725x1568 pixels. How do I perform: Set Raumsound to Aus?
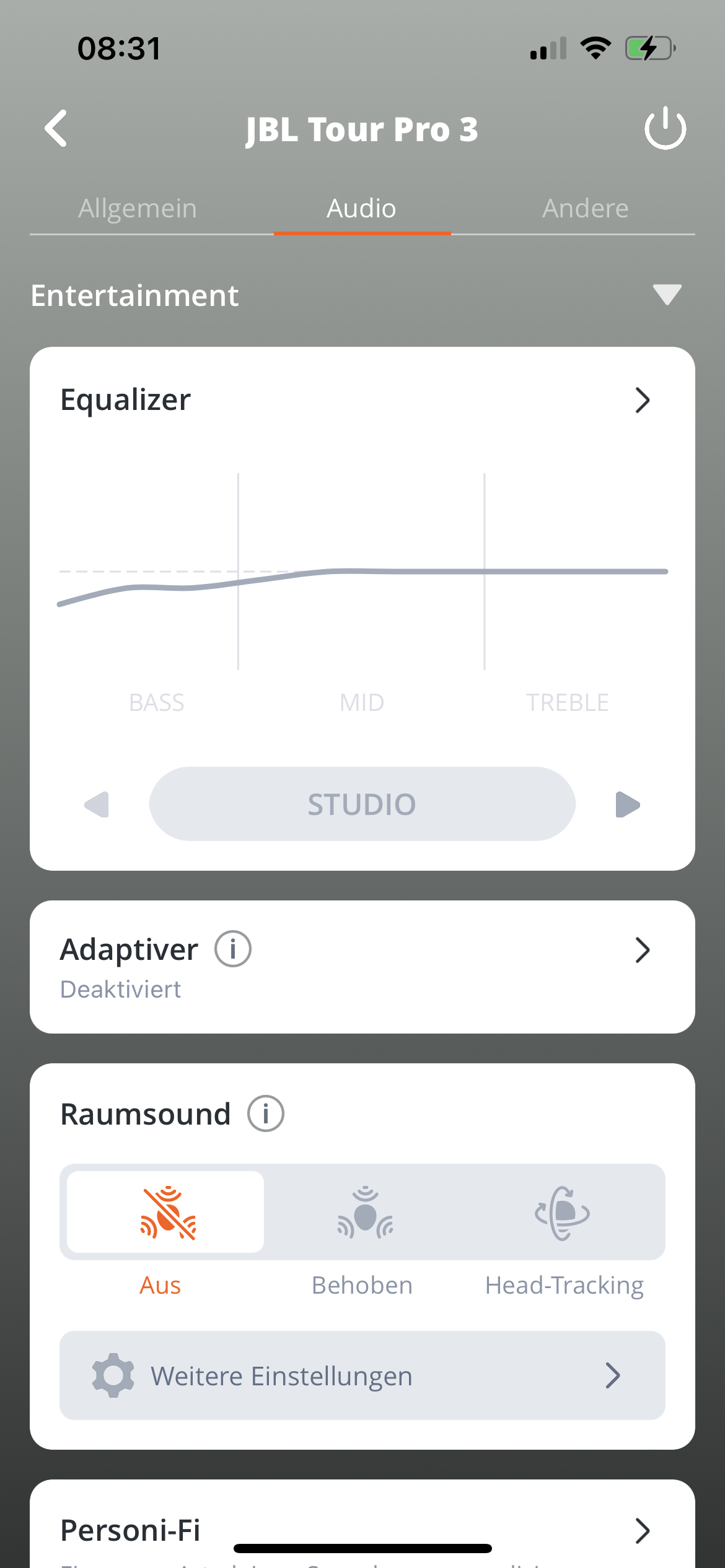(x=165, y=1212)
